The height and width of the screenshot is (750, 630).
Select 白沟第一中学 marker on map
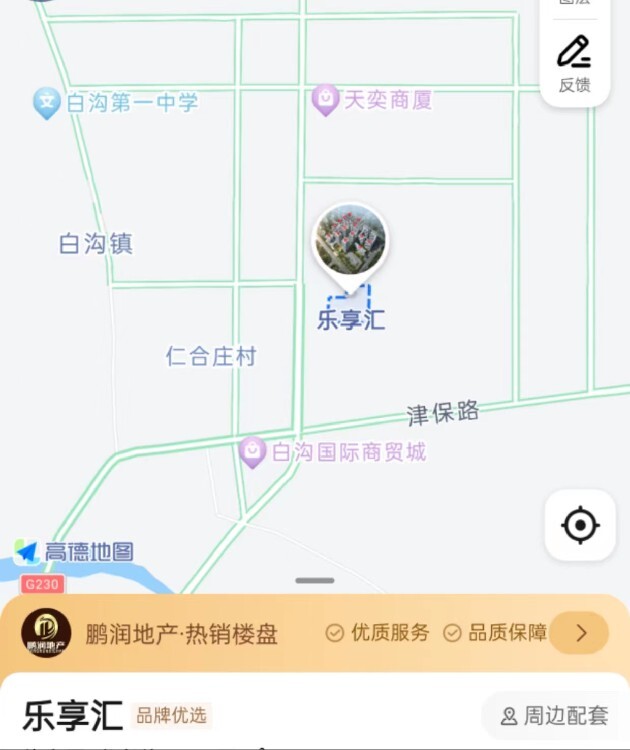(x=47, y=102)
